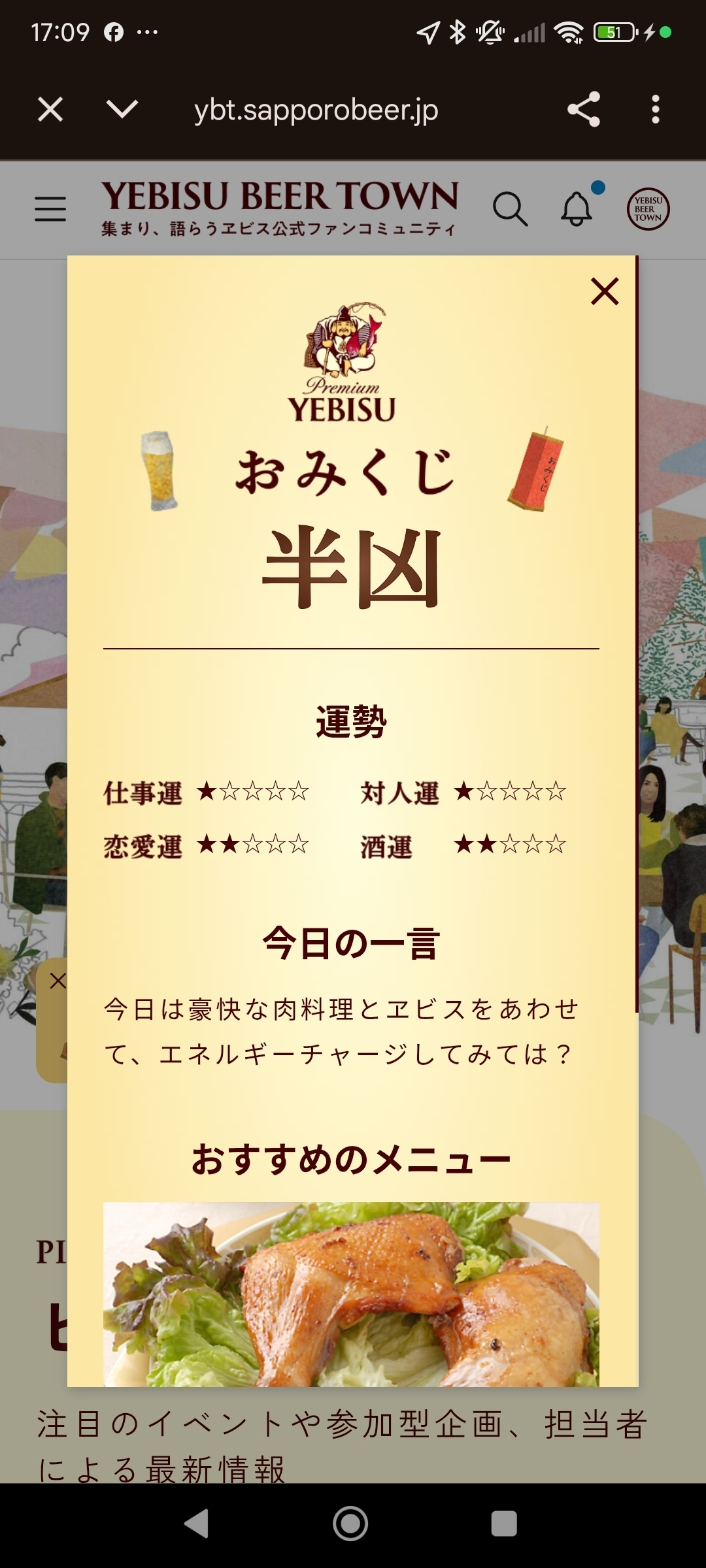Viewport: 706px width, 1568px height.
Task: Minimize the browser tab with the down chevron
Action: coord(122,110)
